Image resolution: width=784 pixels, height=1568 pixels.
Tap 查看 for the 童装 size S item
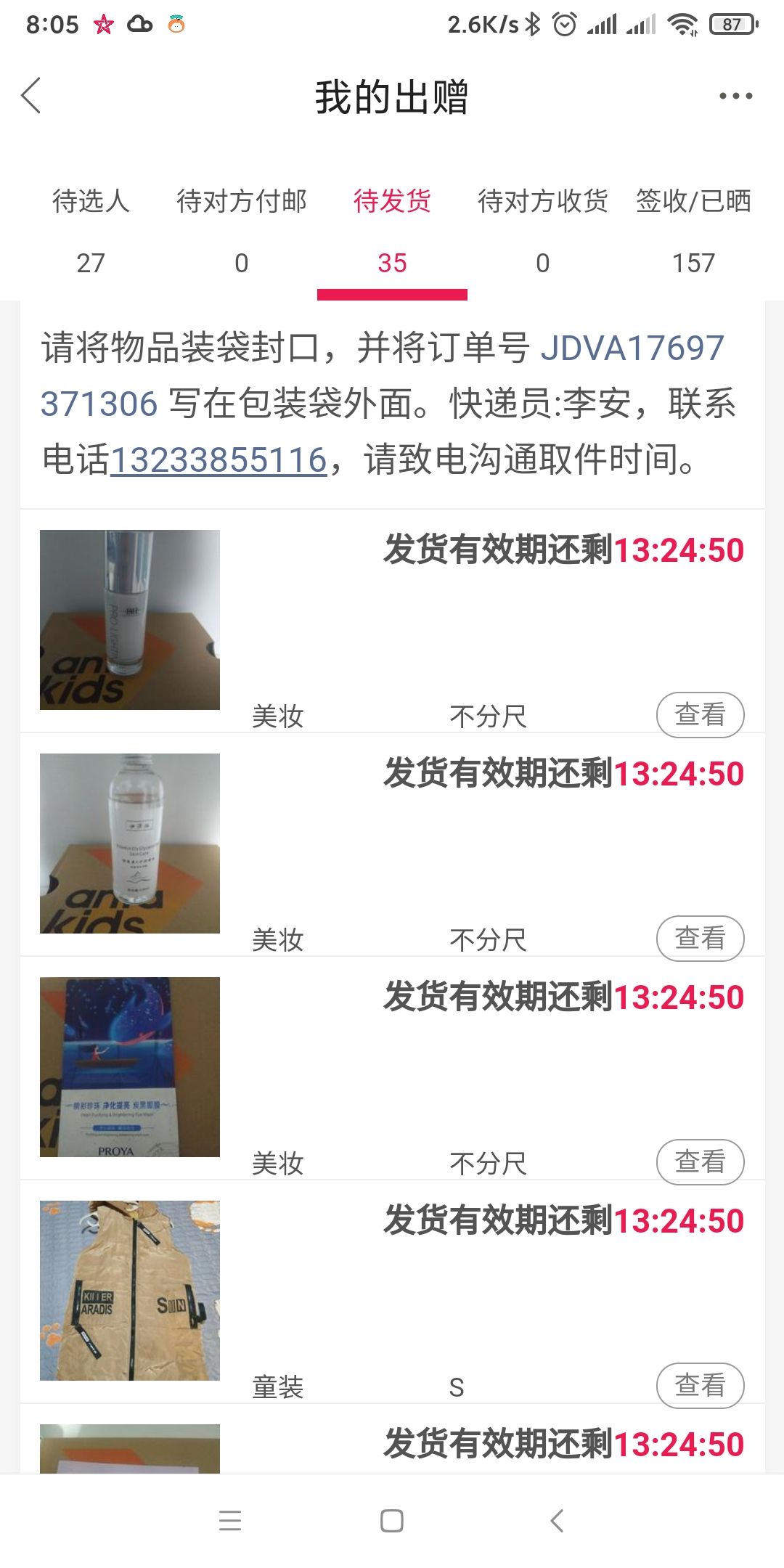[700, 1386]
